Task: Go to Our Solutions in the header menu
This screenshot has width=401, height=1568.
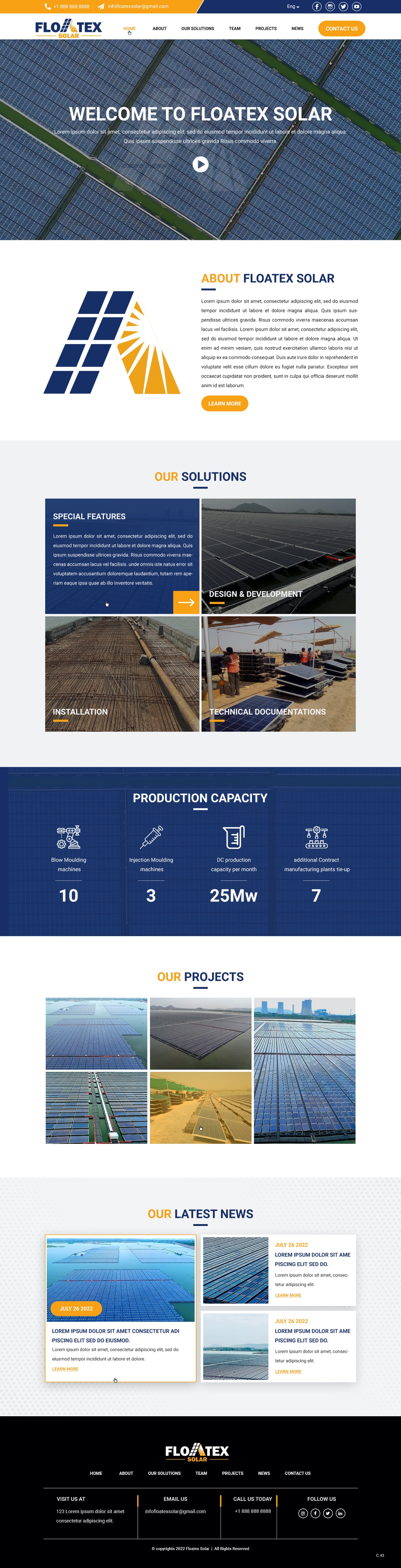Action: click(197, 29)
